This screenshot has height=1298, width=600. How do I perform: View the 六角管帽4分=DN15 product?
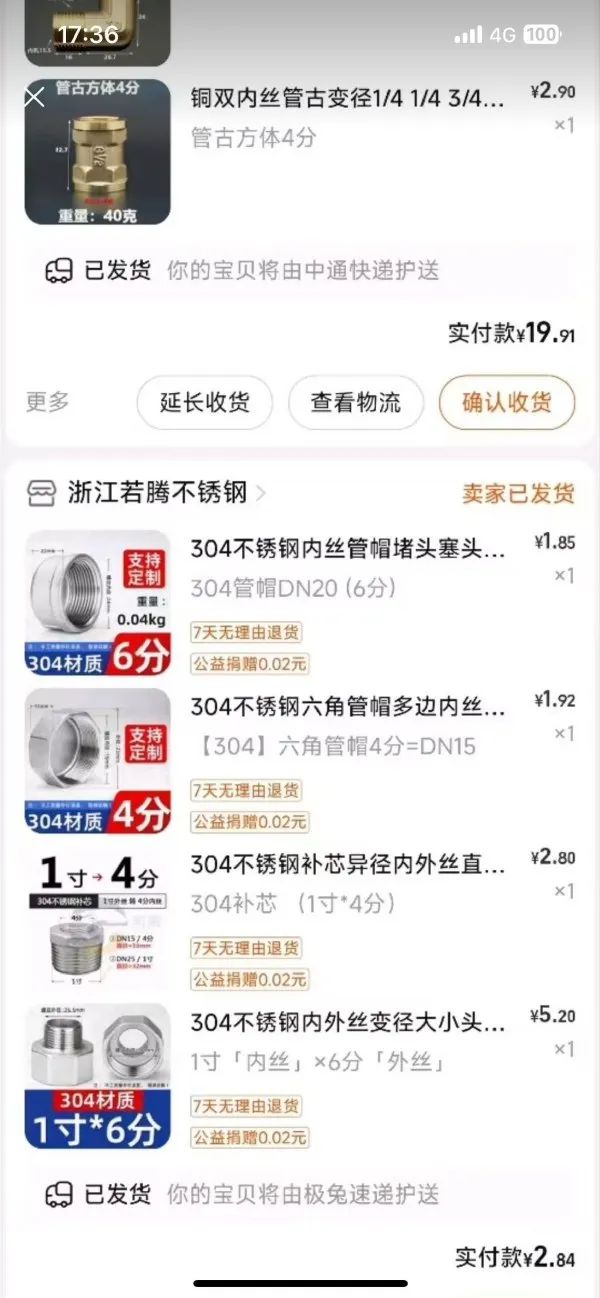[347, 708]
